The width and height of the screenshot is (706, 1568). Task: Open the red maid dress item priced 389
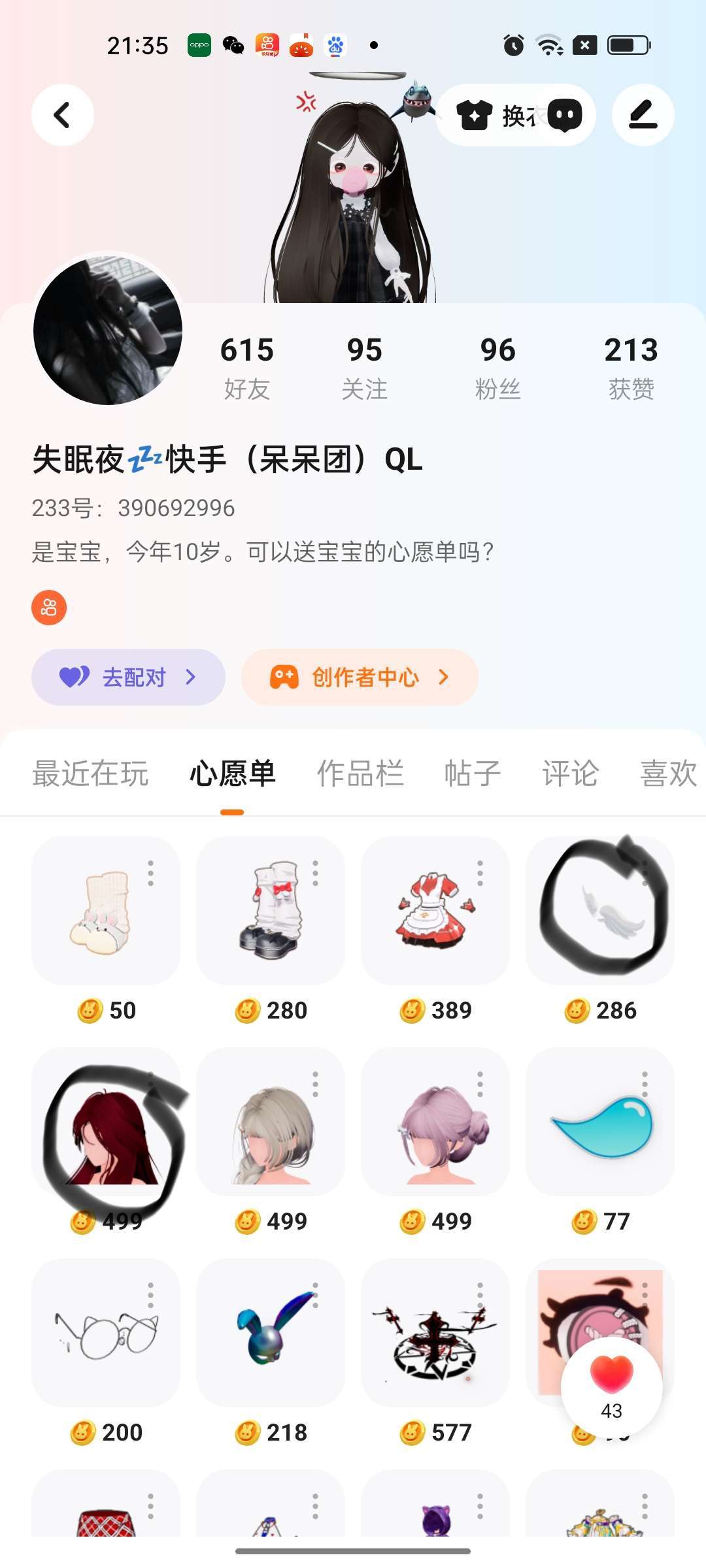click(x=435, y=911)
